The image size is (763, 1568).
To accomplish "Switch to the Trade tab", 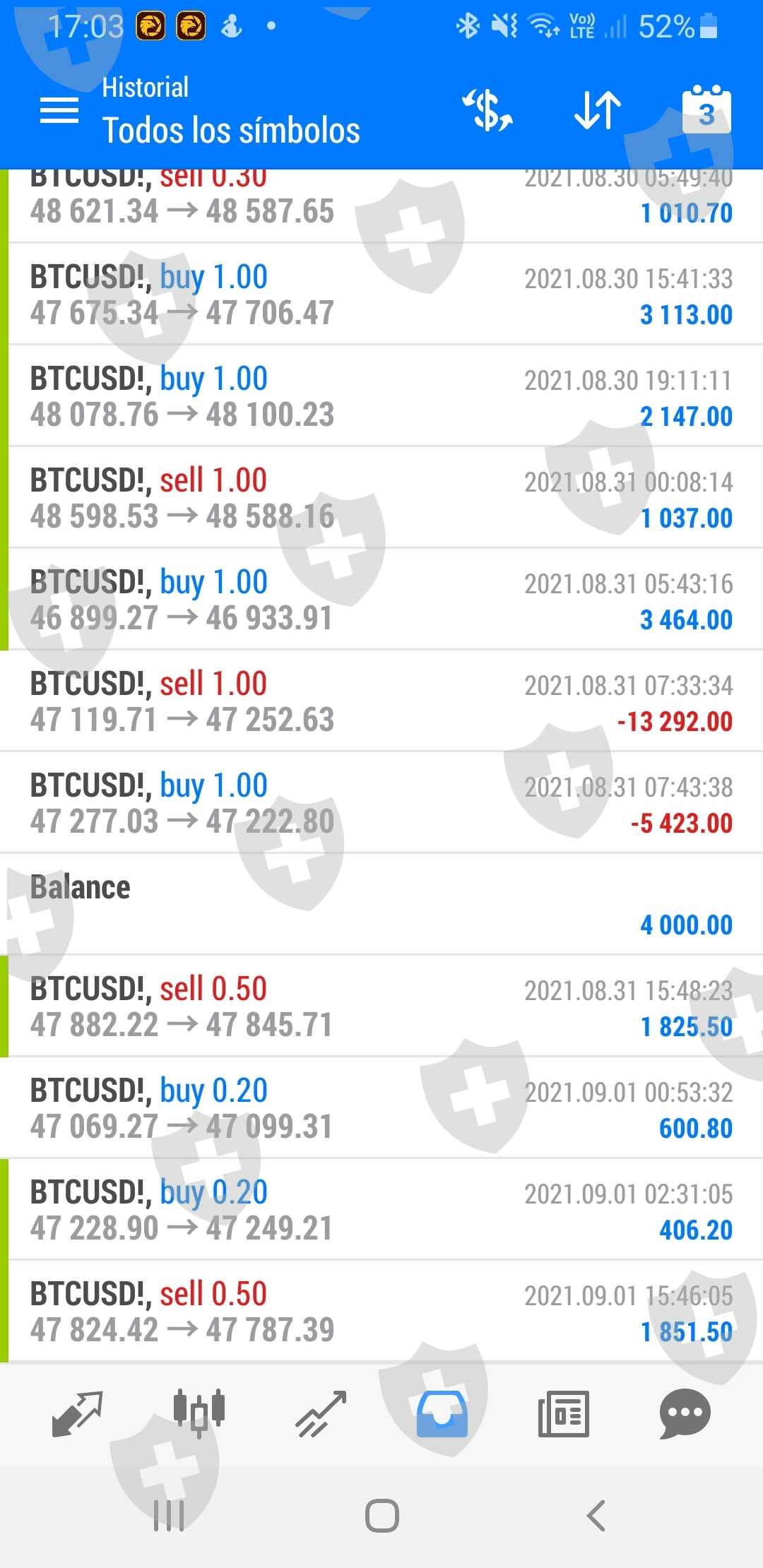I will click(x=321, y=1414).
